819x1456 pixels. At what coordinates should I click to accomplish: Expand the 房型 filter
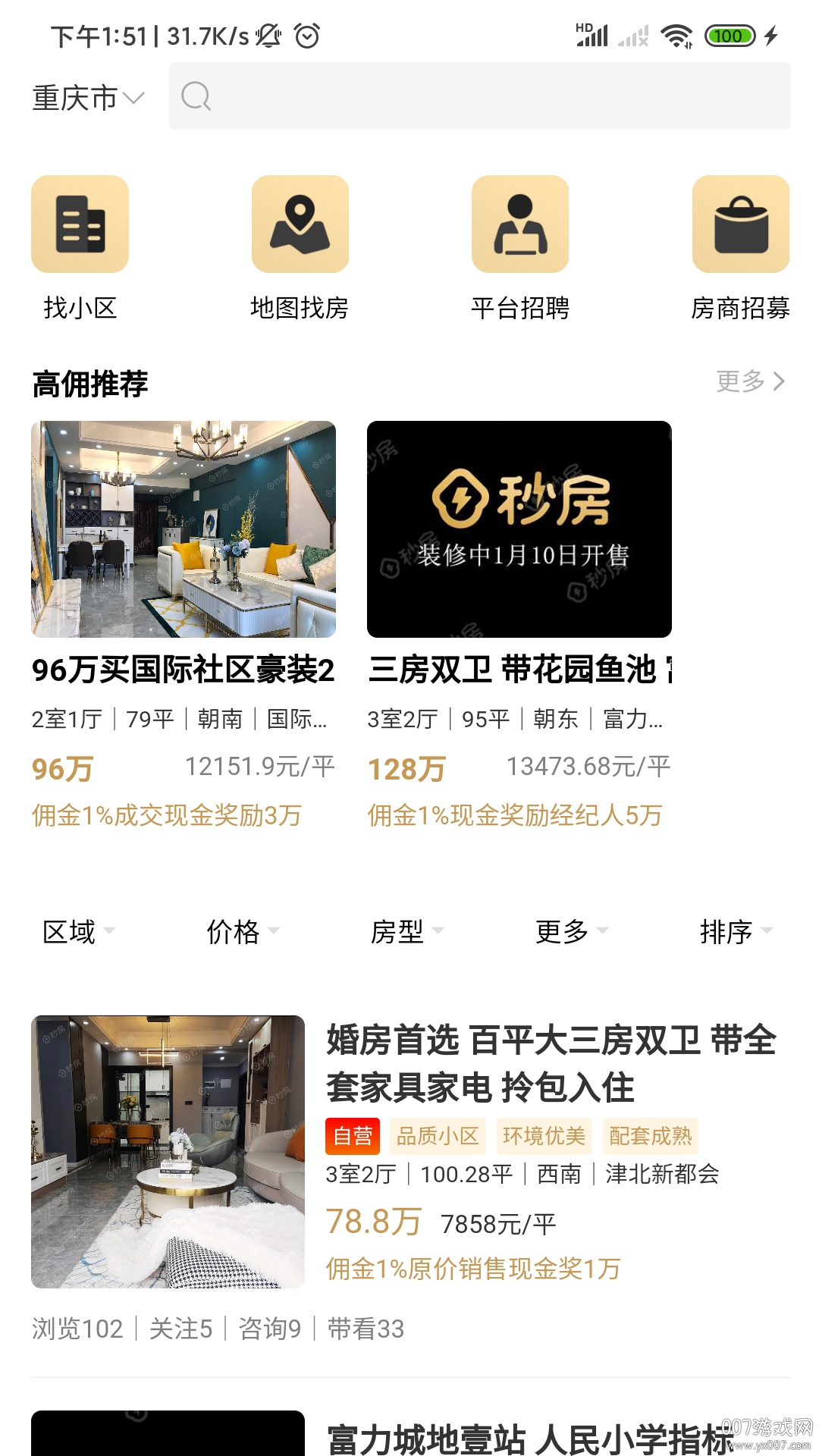(406, 931)
